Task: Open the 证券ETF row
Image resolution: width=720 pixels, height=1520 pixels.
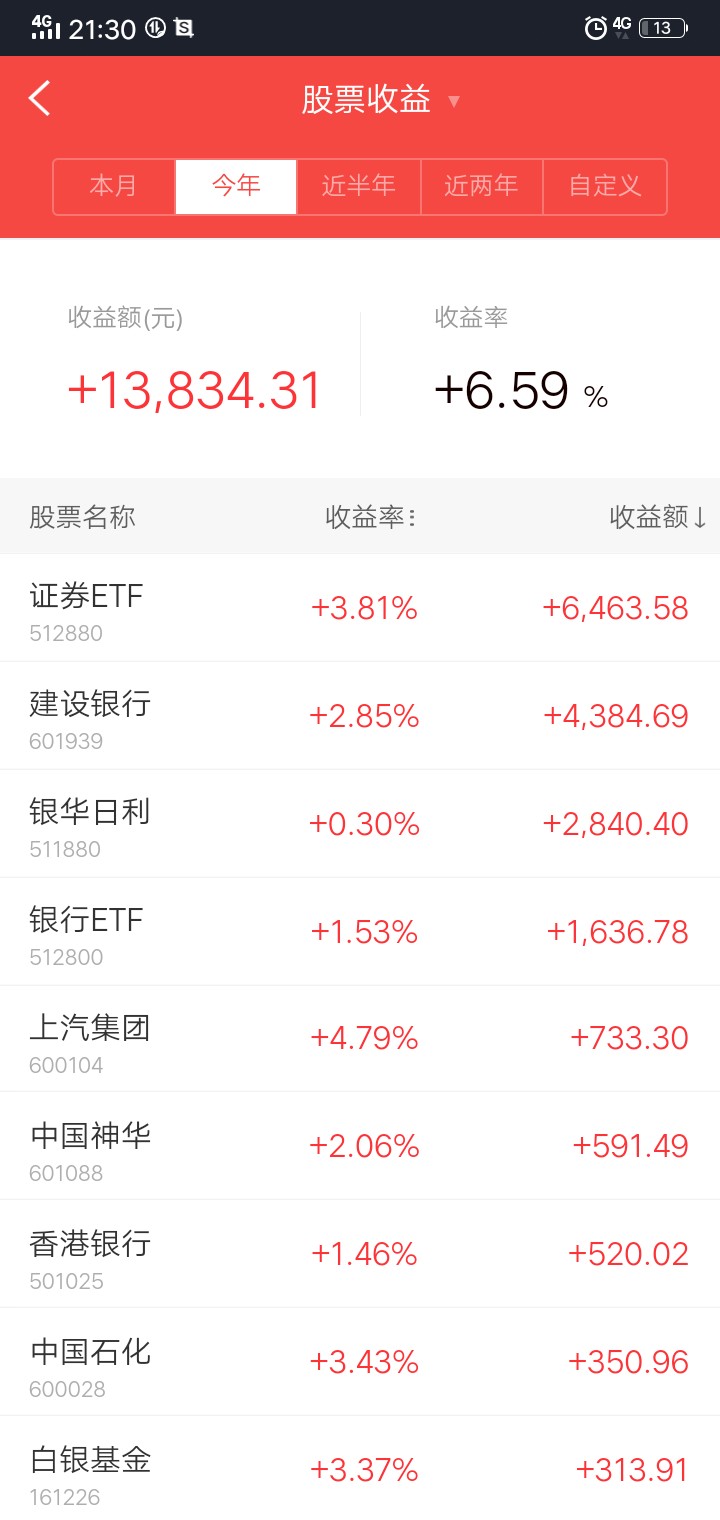Action: click(360, 608)
